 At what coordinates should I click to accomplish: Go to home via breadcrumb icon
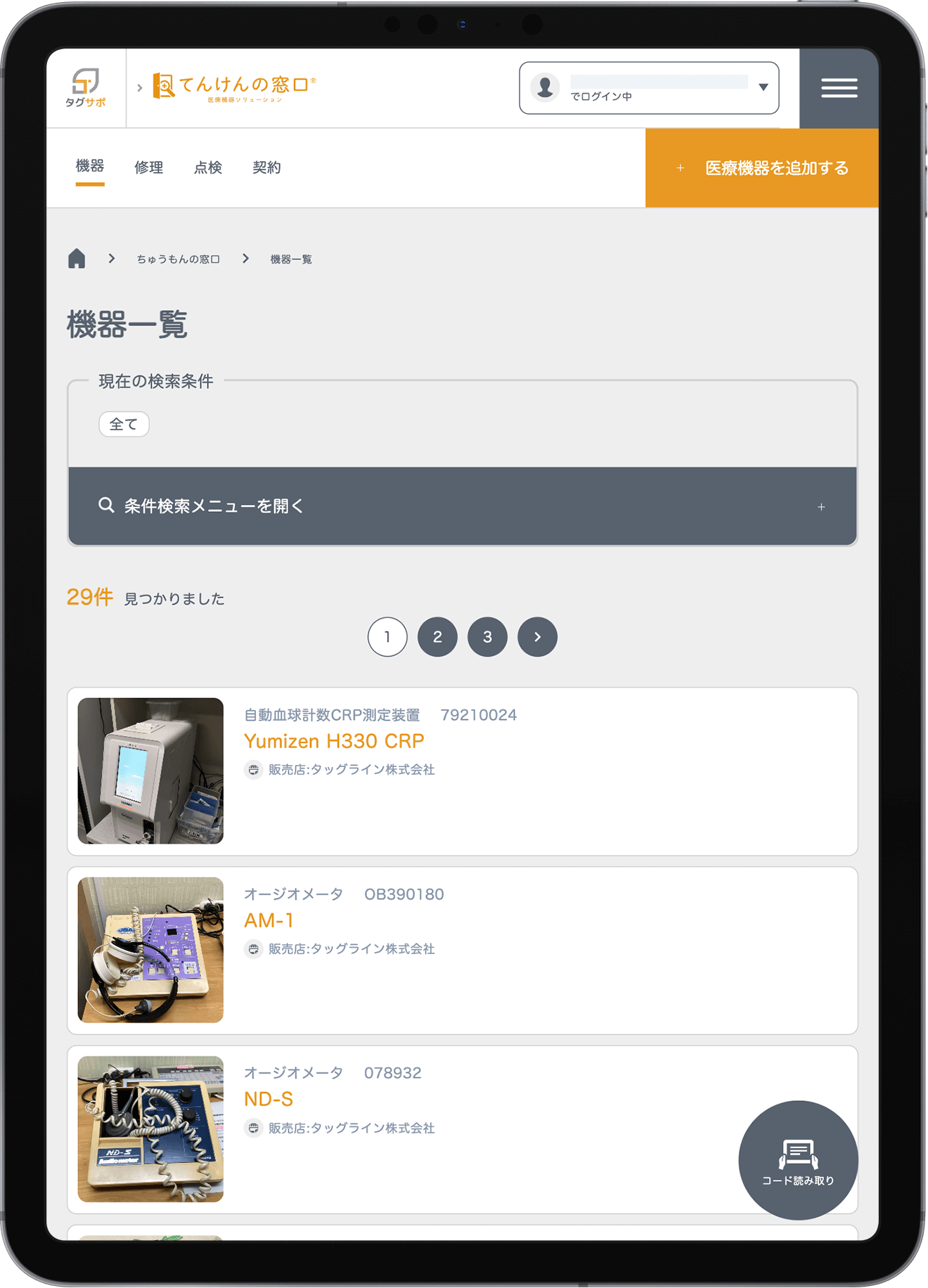[77, 259]
